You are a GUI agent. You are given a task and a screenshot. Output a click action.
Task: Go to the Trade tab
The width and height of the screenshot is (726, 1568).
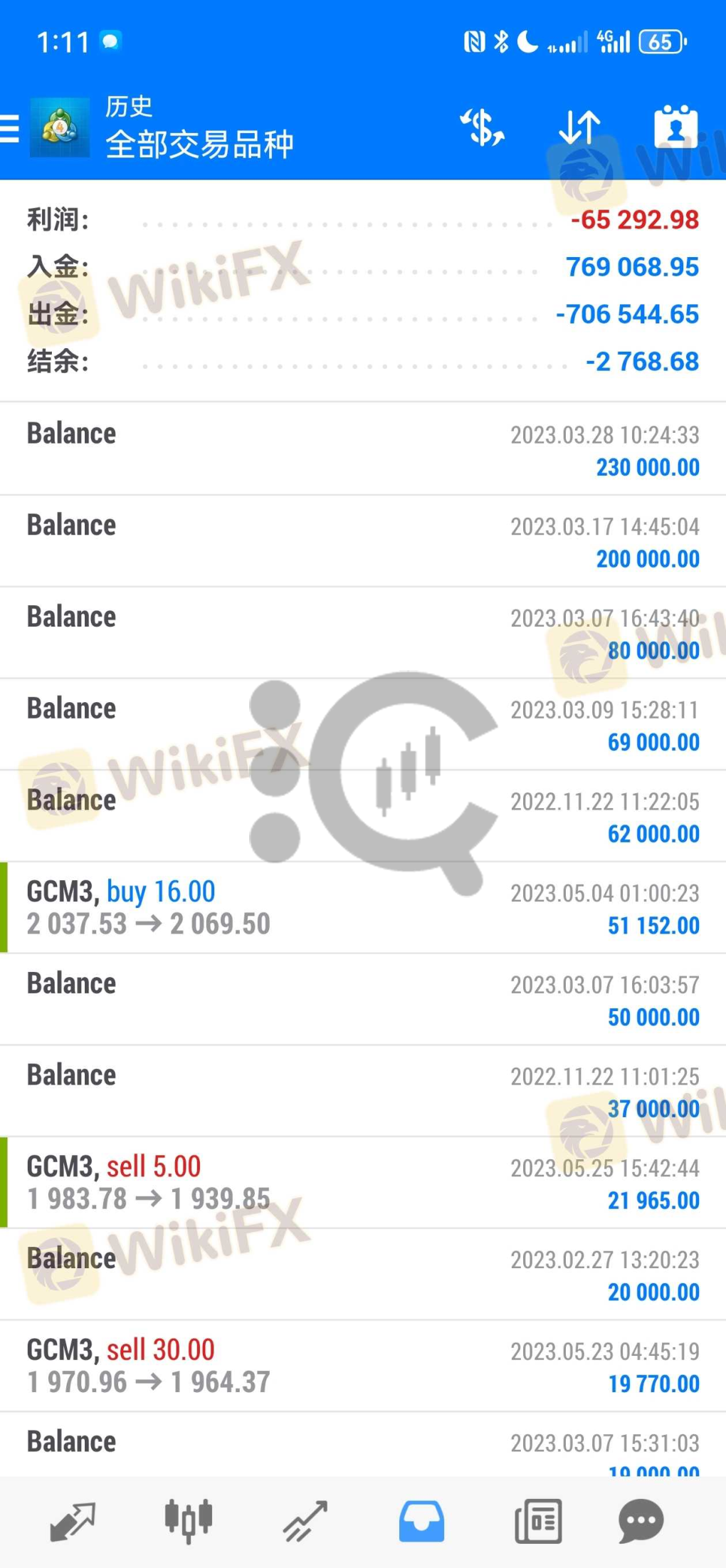coord(305,1522)
